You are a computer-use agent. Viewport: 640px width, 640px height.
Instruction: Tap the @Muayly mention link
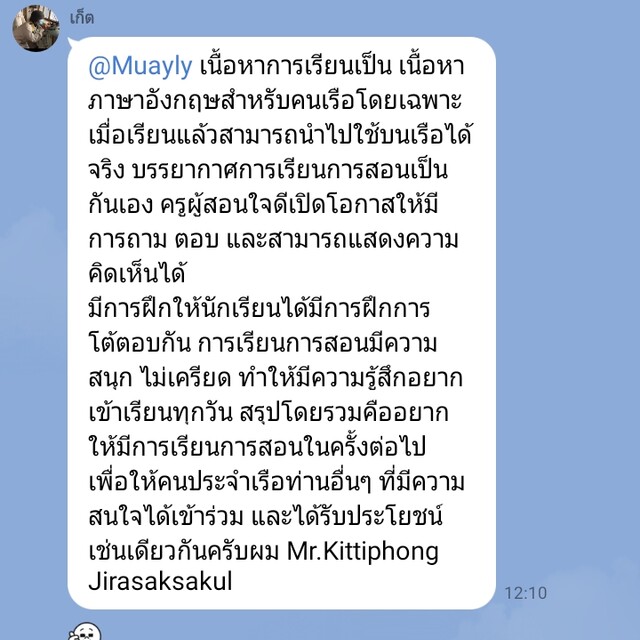[140, 67]
